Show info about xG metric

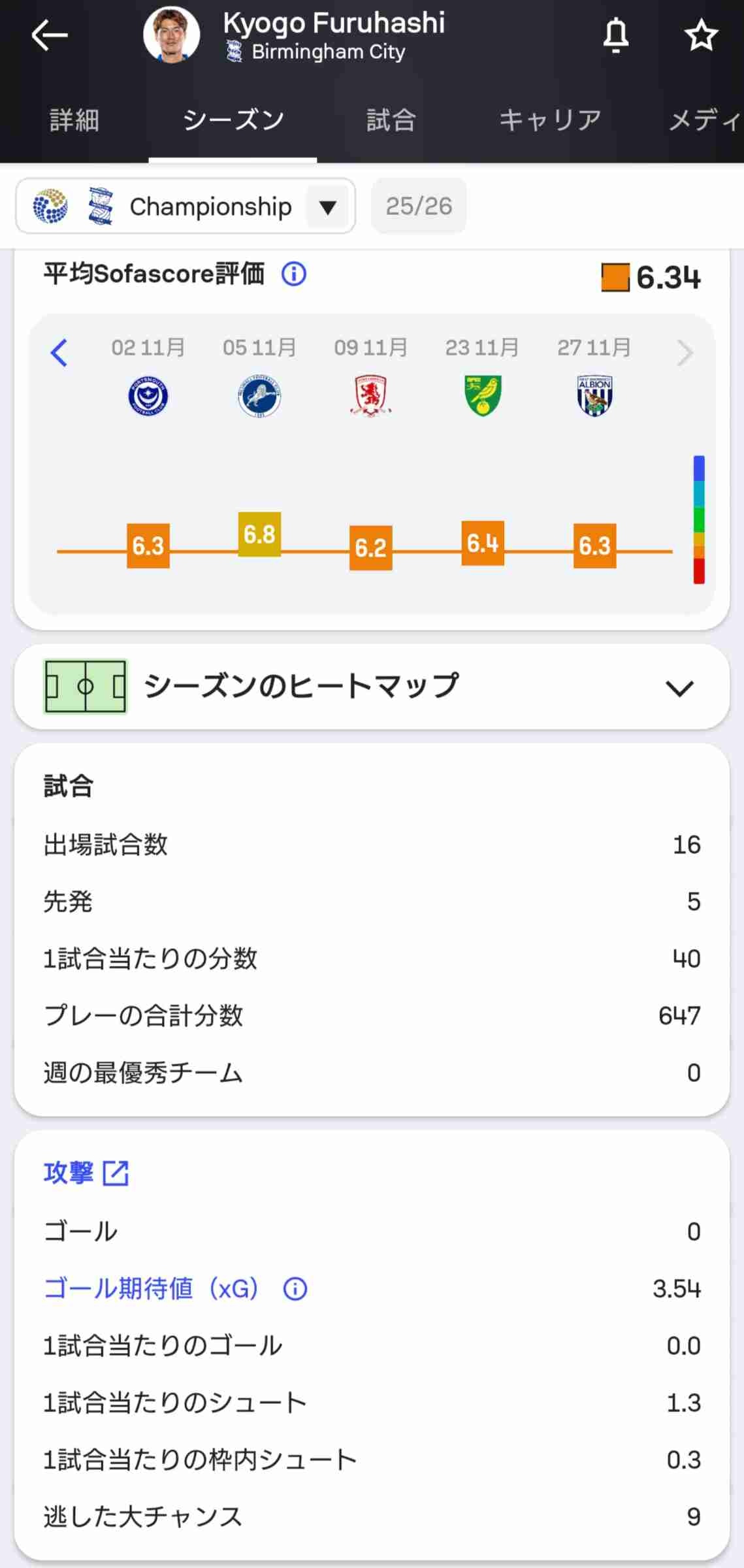[x=295, y=1288]
